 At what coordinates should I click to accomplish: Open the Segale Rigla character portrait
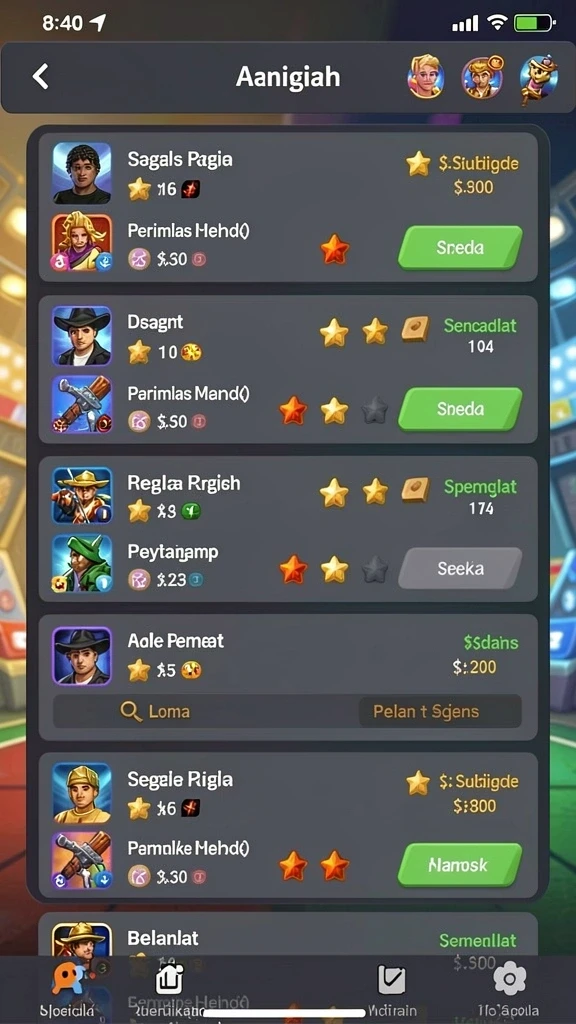[82, 793]
